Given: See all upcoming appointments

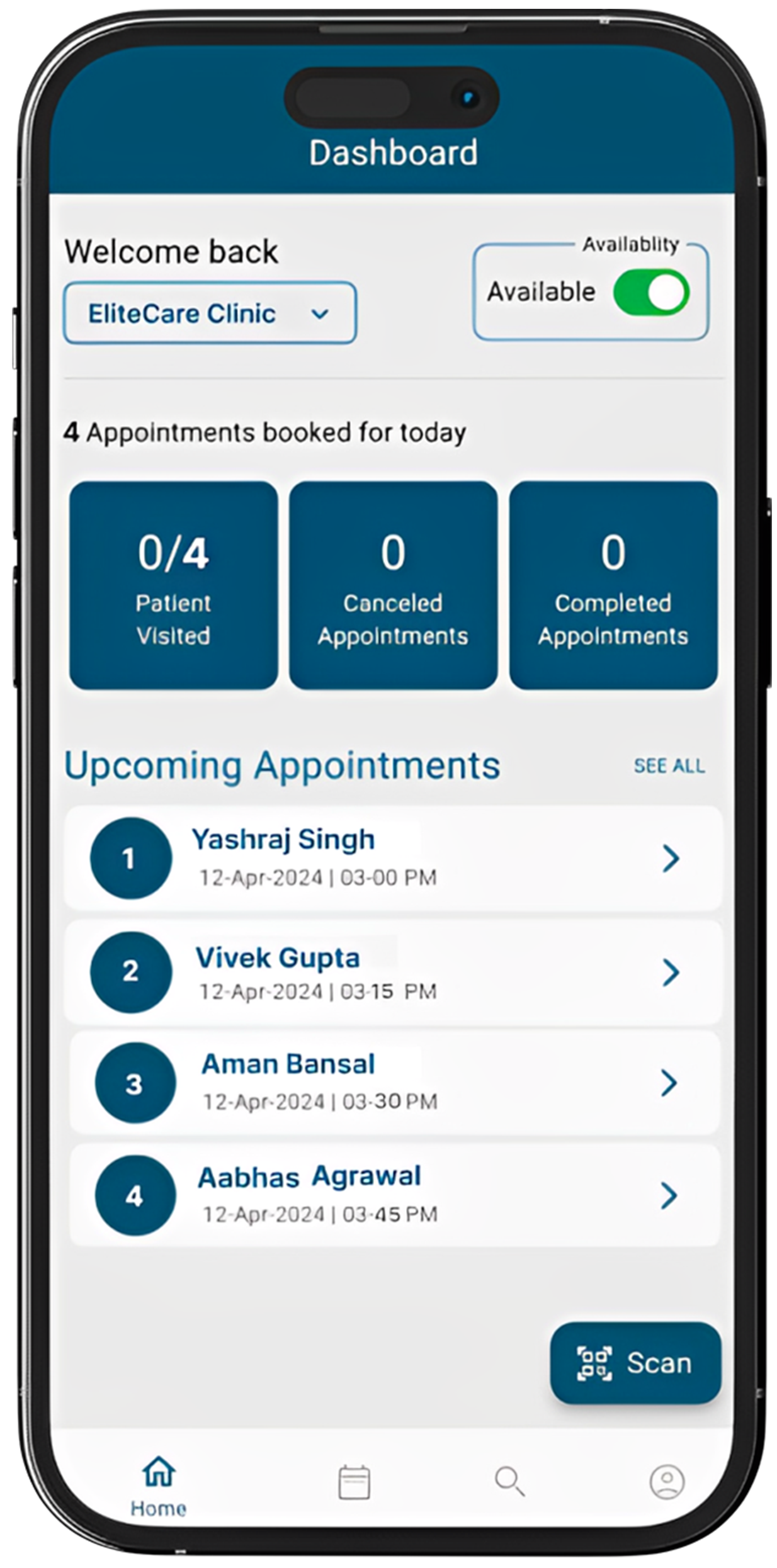Looking at the screenshot, I should coord(669,765).
